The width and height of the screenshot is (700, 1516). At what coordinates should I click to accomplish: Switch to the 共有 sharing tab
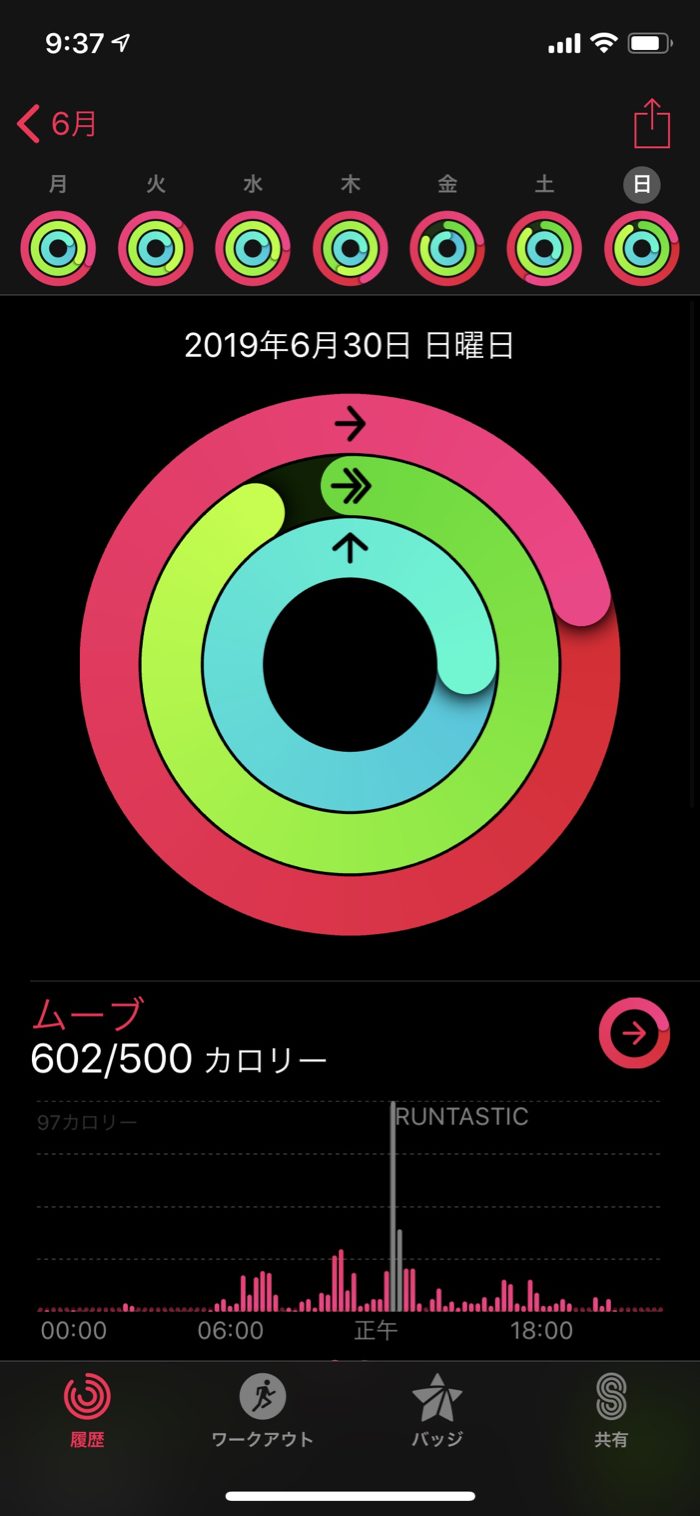(611, 1410)
